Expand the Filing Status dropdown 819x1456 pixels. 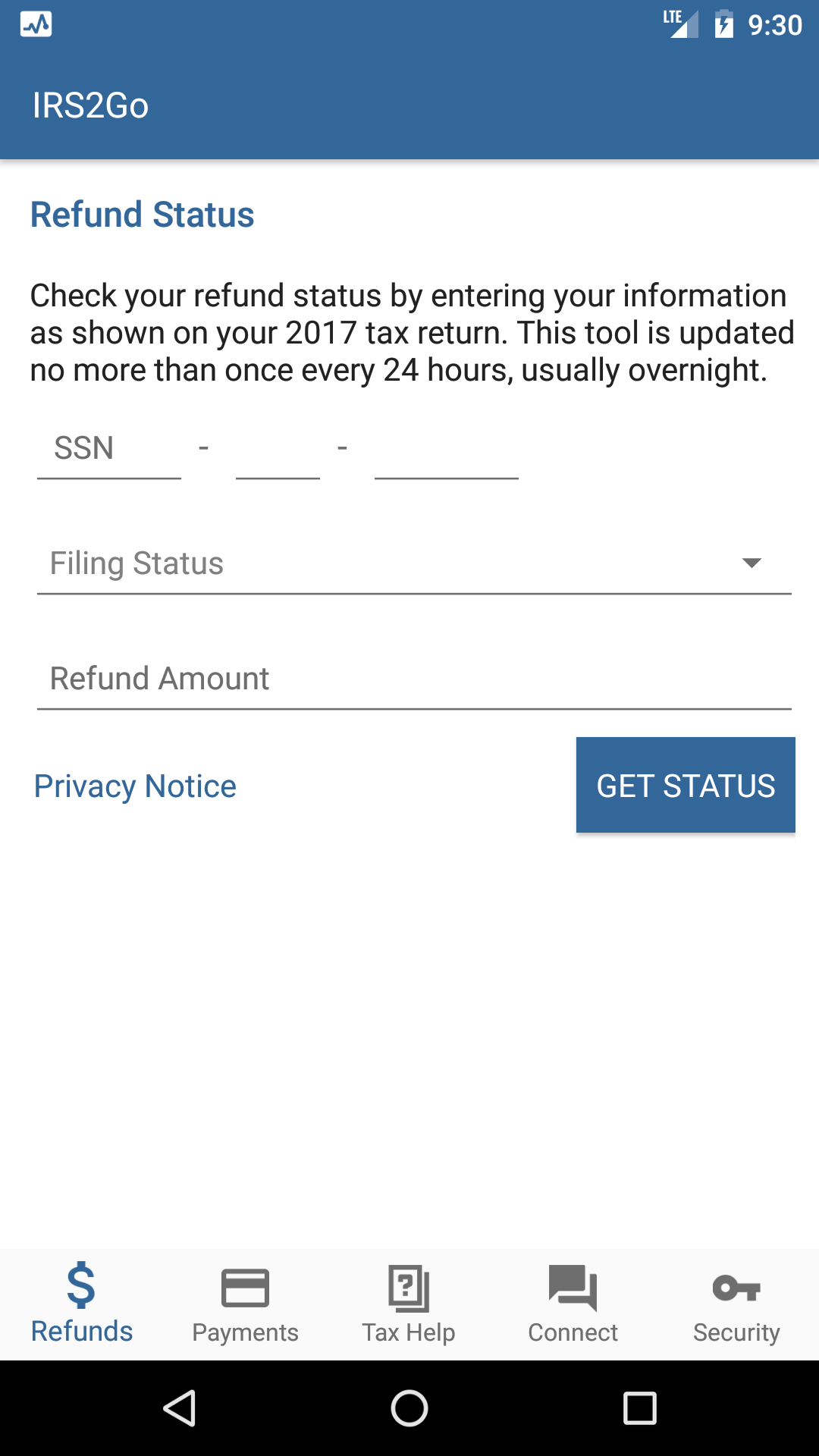click(x=414, y=563)
